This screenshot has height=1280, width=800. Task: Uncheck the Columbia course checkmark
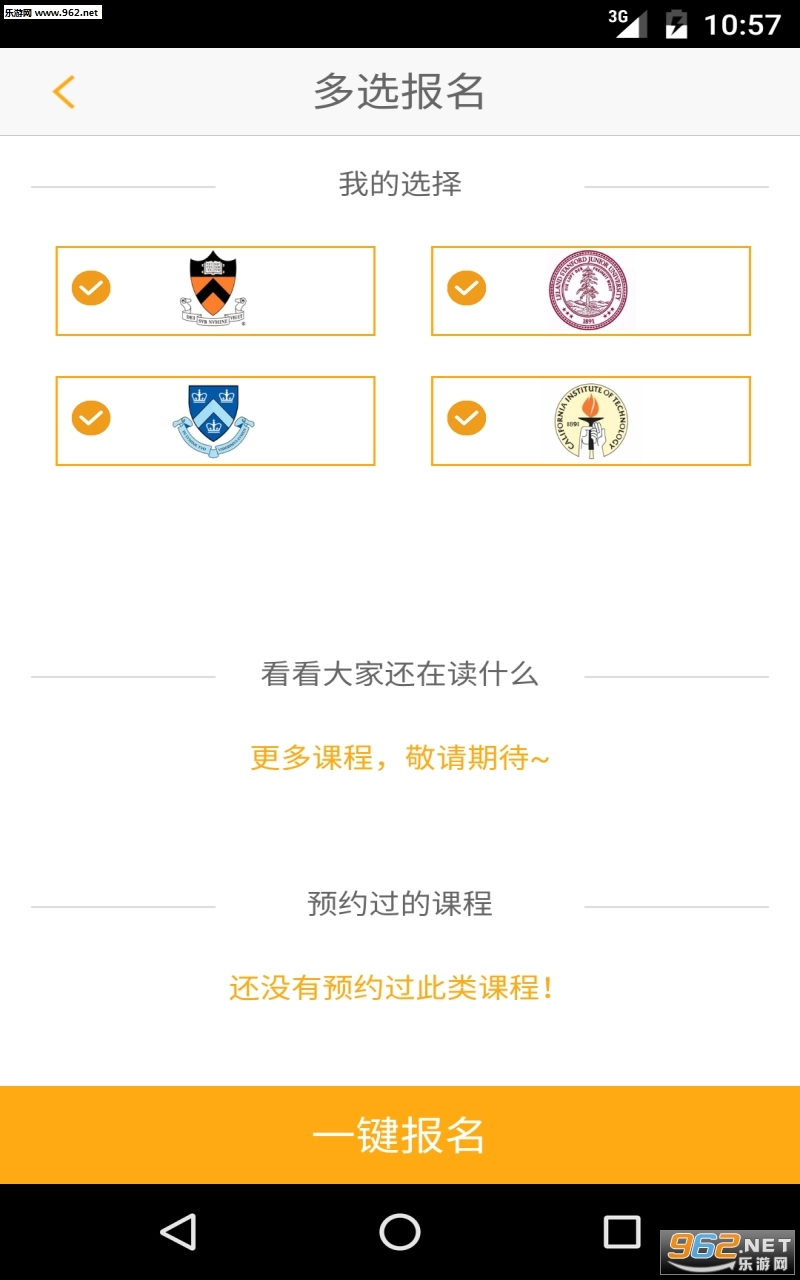[90, 418]
